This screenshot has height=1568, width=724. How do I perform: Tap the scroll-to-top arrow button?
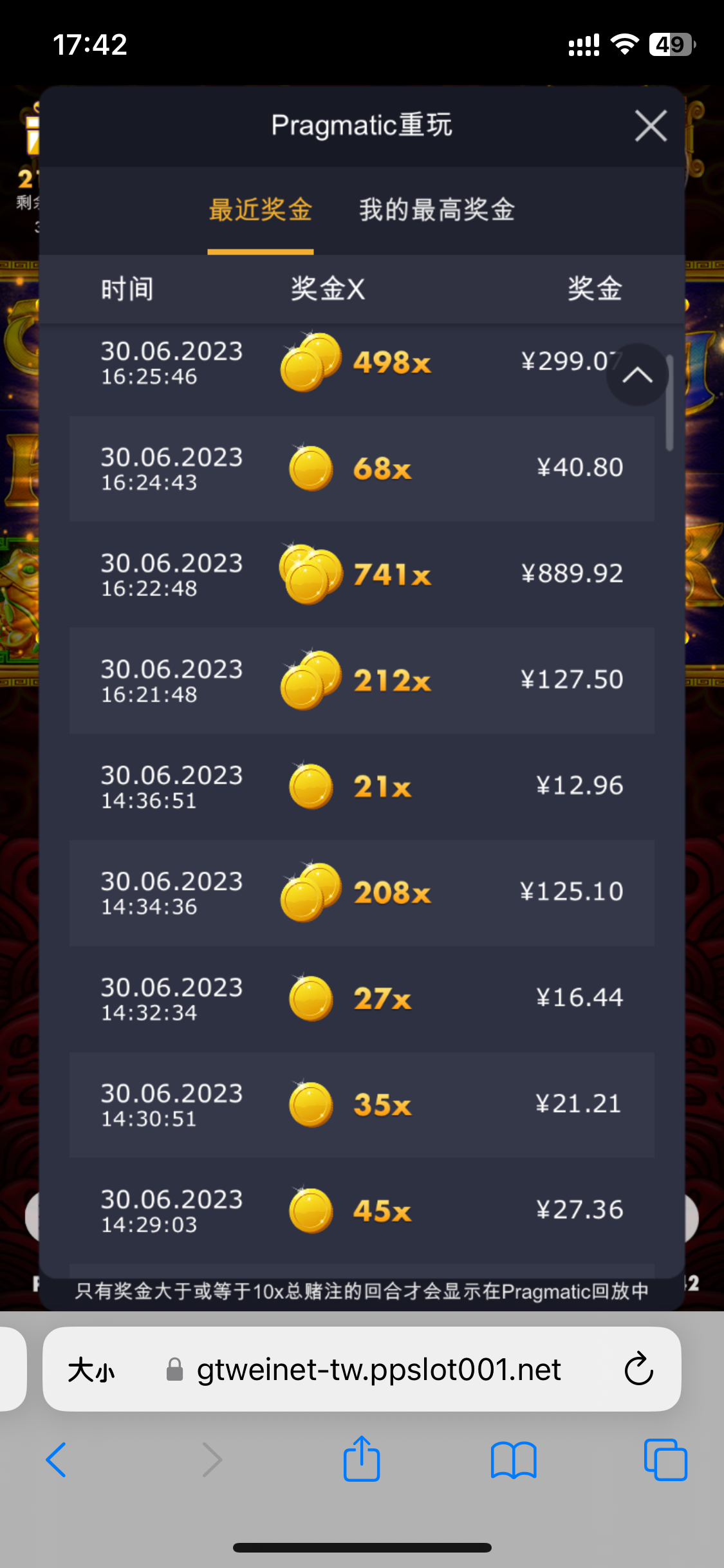point(637,375)
